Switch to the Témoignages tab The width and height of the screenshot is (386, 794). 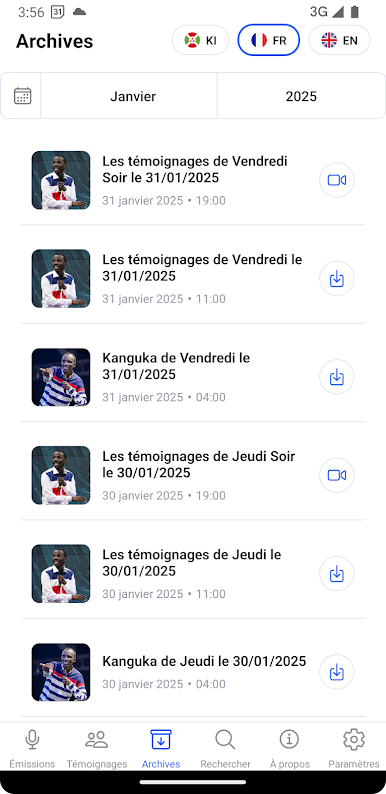pyautogui.click(x=96, y=749)
